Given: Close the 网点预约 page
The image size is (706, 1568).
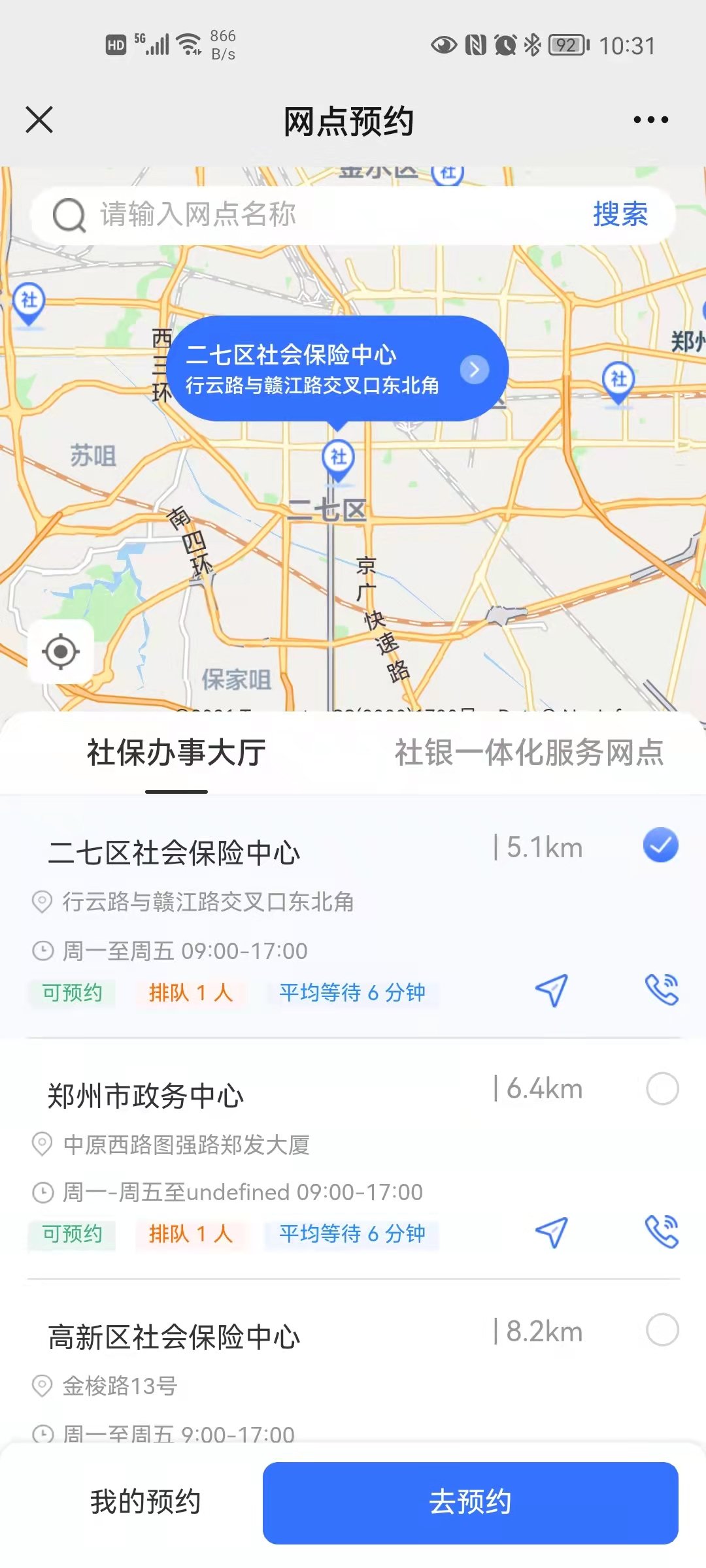Looking at the screenshot, I should [39, 120].
